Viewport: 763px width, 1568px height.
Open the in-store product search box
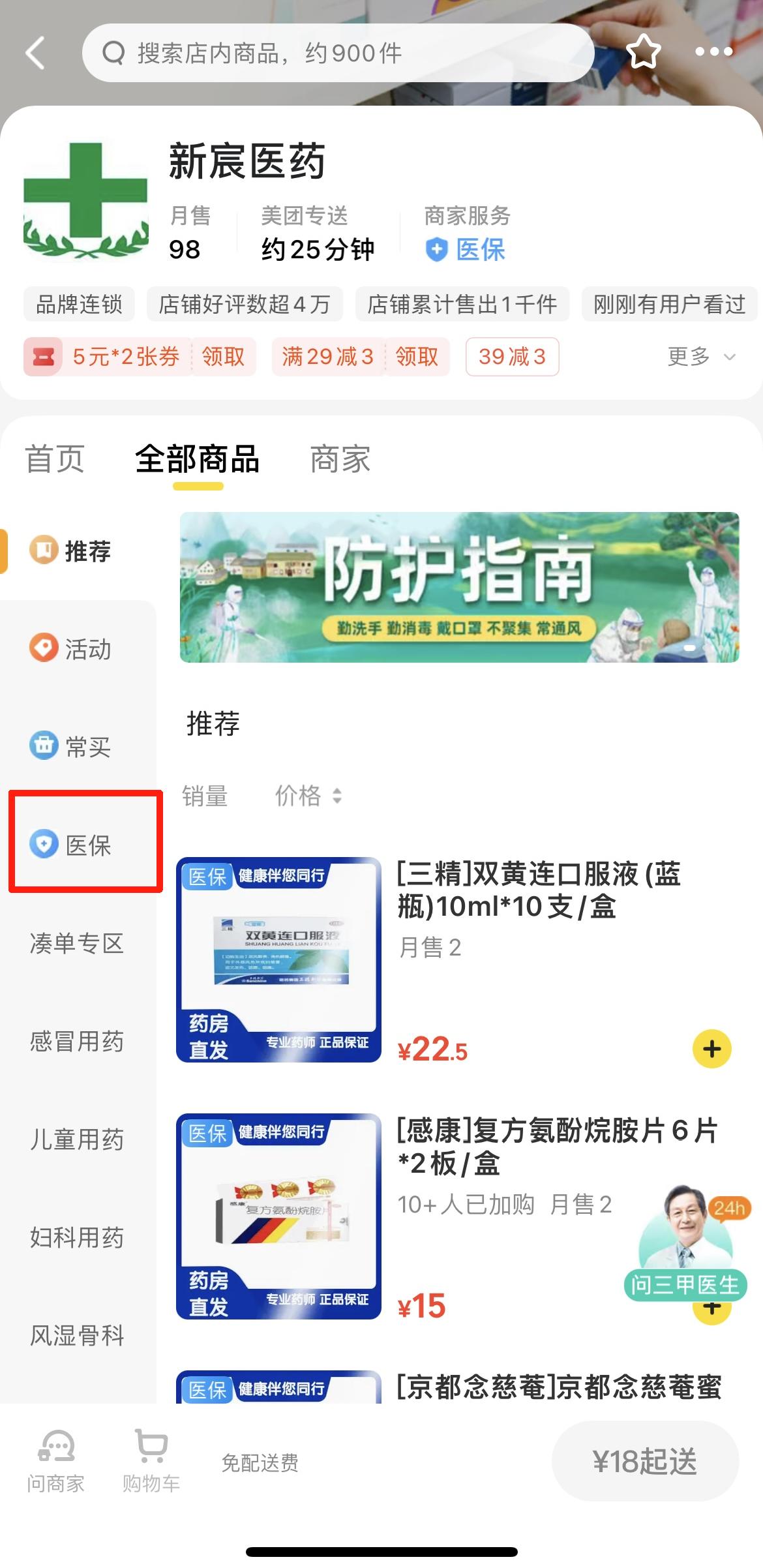tap(338, 53)
